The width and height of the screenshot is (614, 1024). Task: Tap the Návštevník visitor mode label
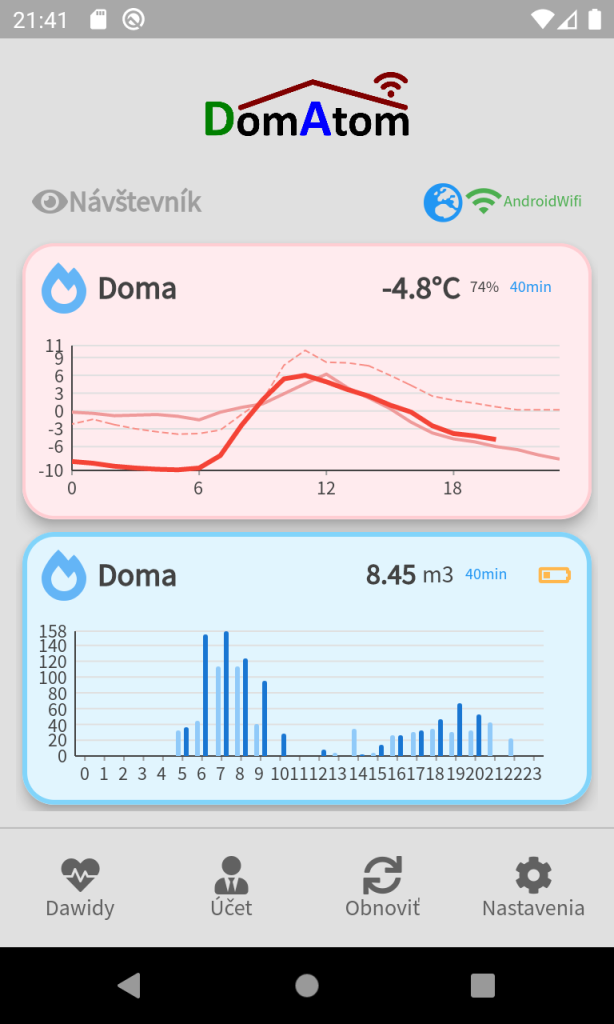point(117,202)
